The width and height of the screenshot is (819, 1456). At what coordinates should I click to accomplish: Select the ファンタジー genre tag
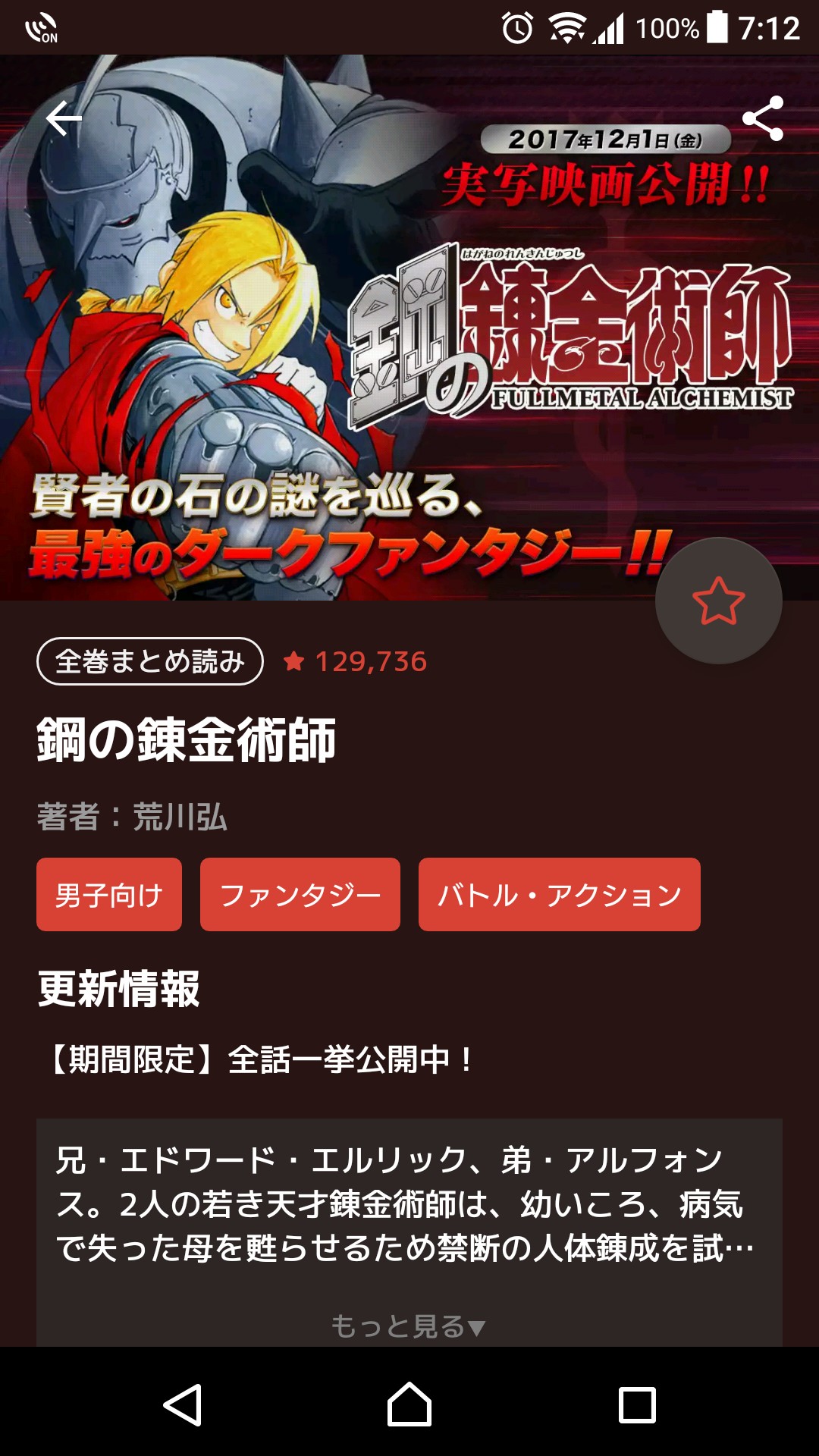[x=300, y=895]
